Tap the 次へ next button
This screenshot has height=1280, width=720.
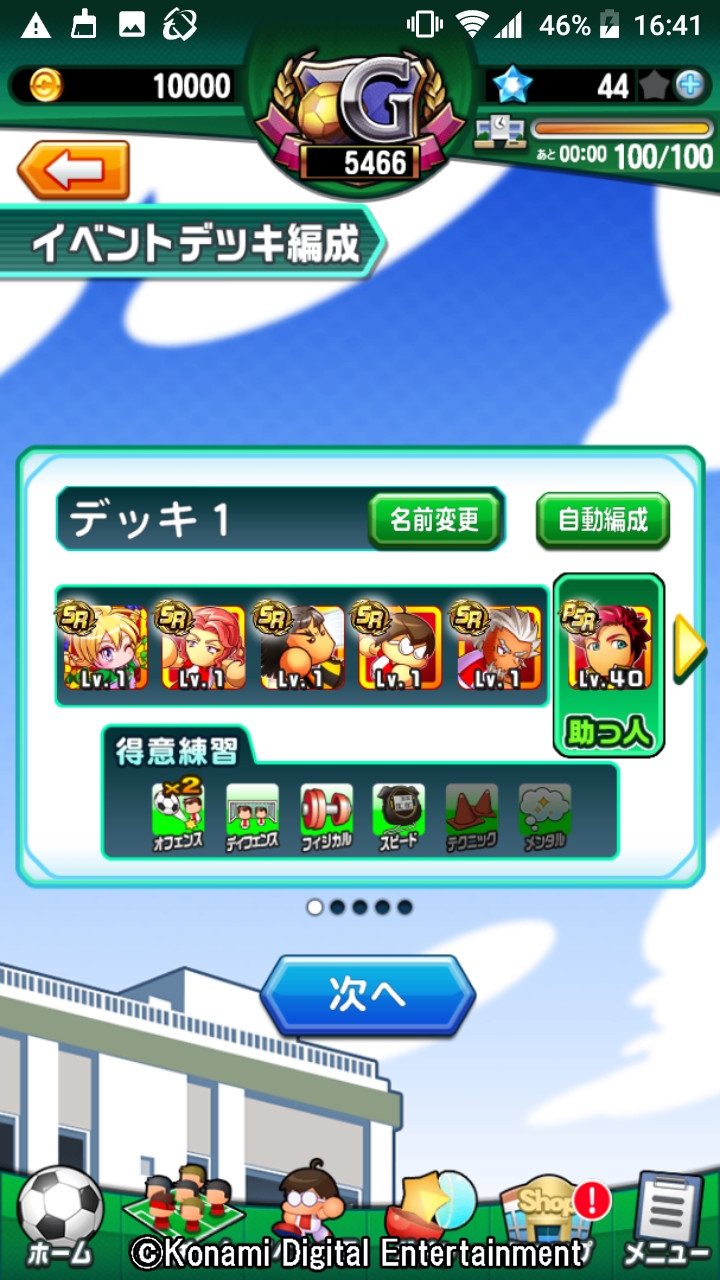pyautogui.click(x=367, y=994)
